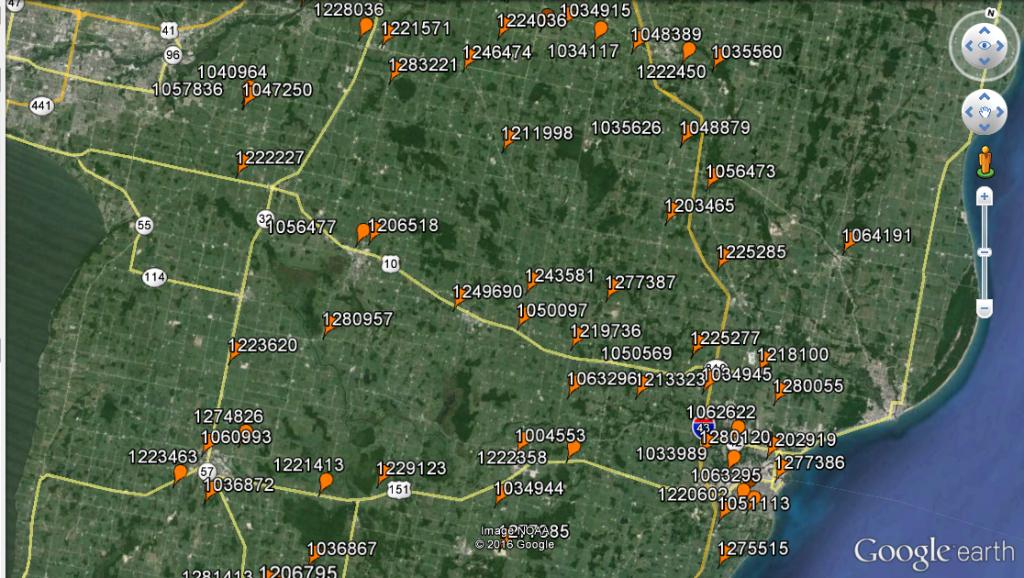The image size is (1024, 578).
Task: Select the placemark labeled 1225285
Action: (x=722, y=262)
